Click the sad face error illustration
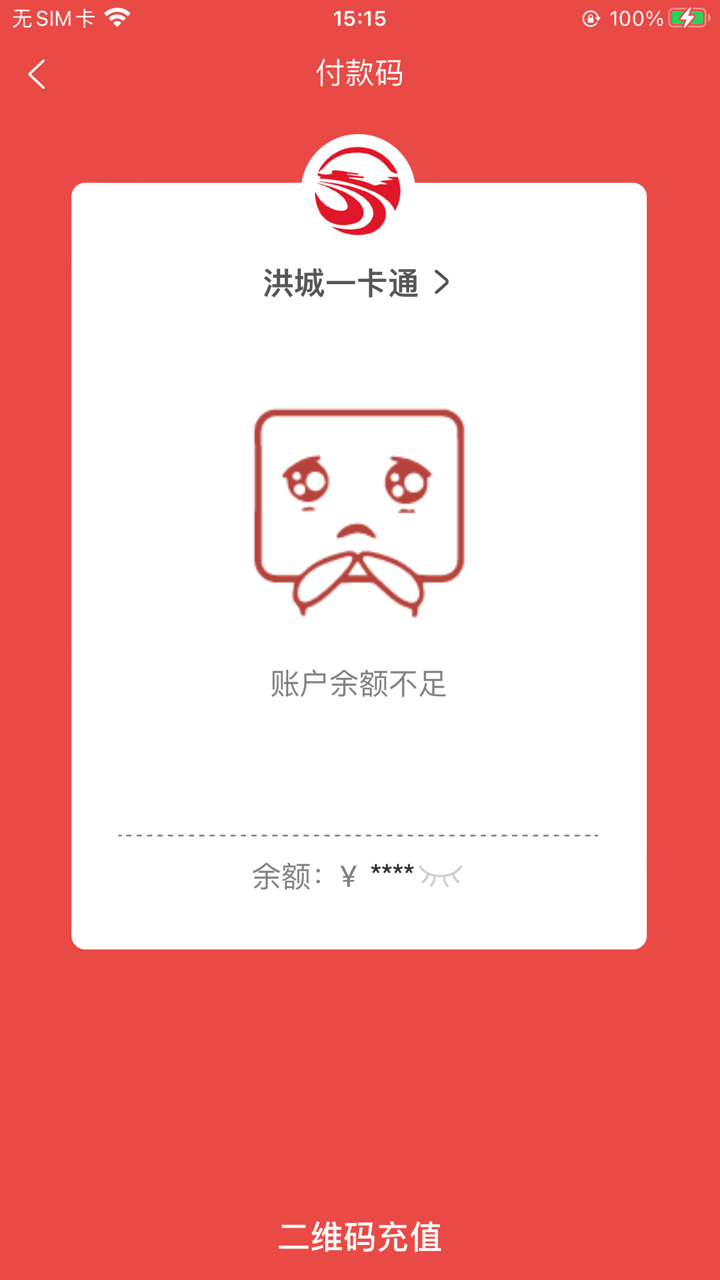 [x=360, y=505]
